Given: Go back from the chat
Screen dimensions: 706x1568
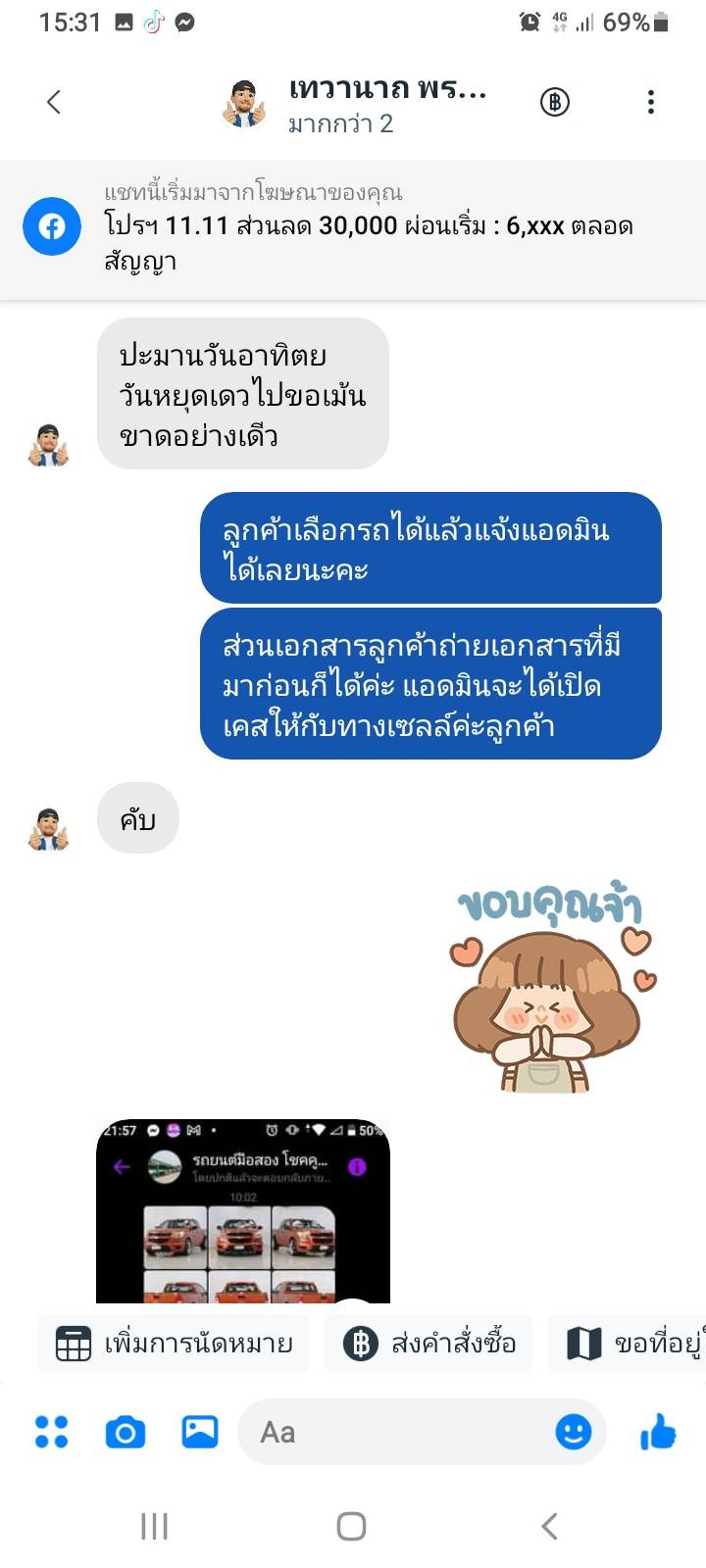Looking at the screenshot, I should [x=54, y=102].
